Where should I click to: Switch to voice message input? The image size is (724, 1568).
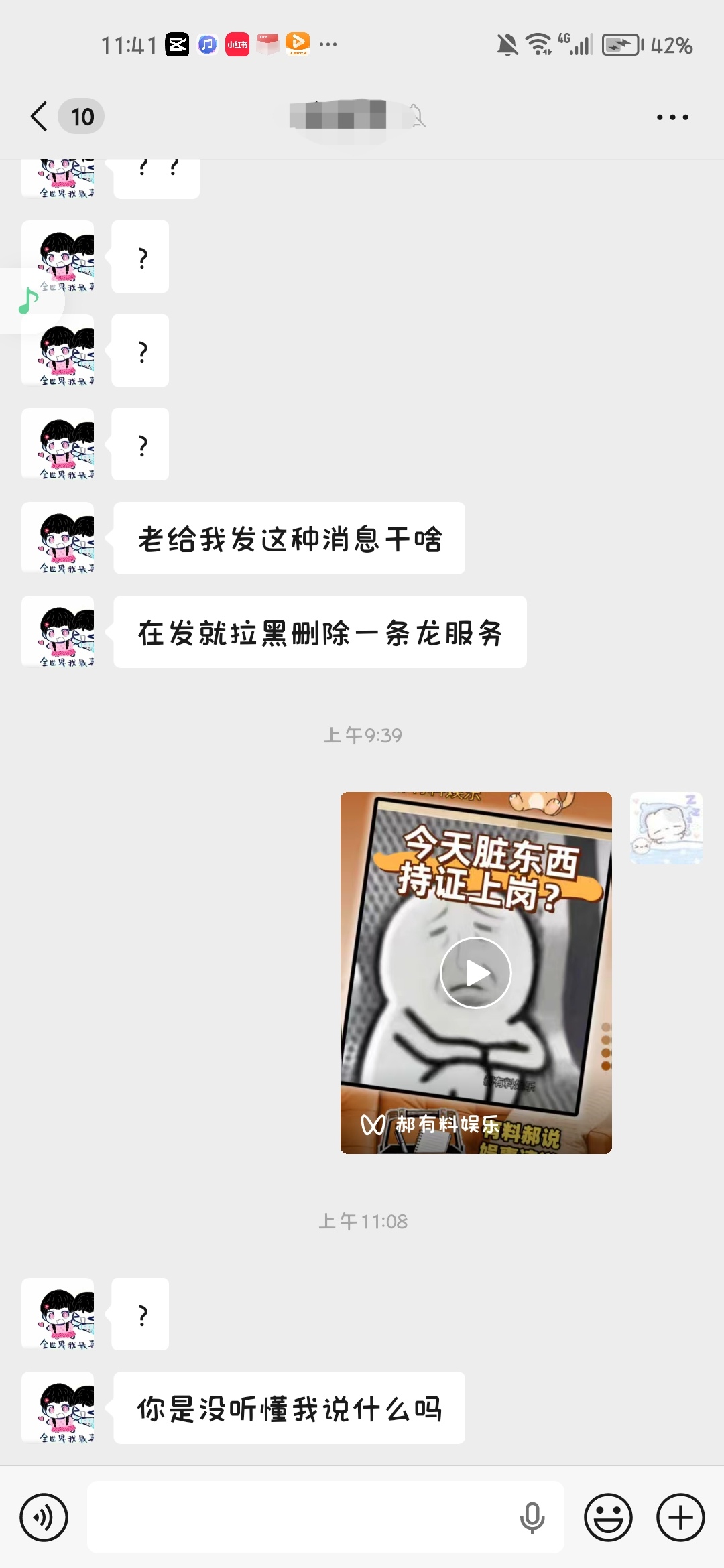click(x=44, y=1518)
